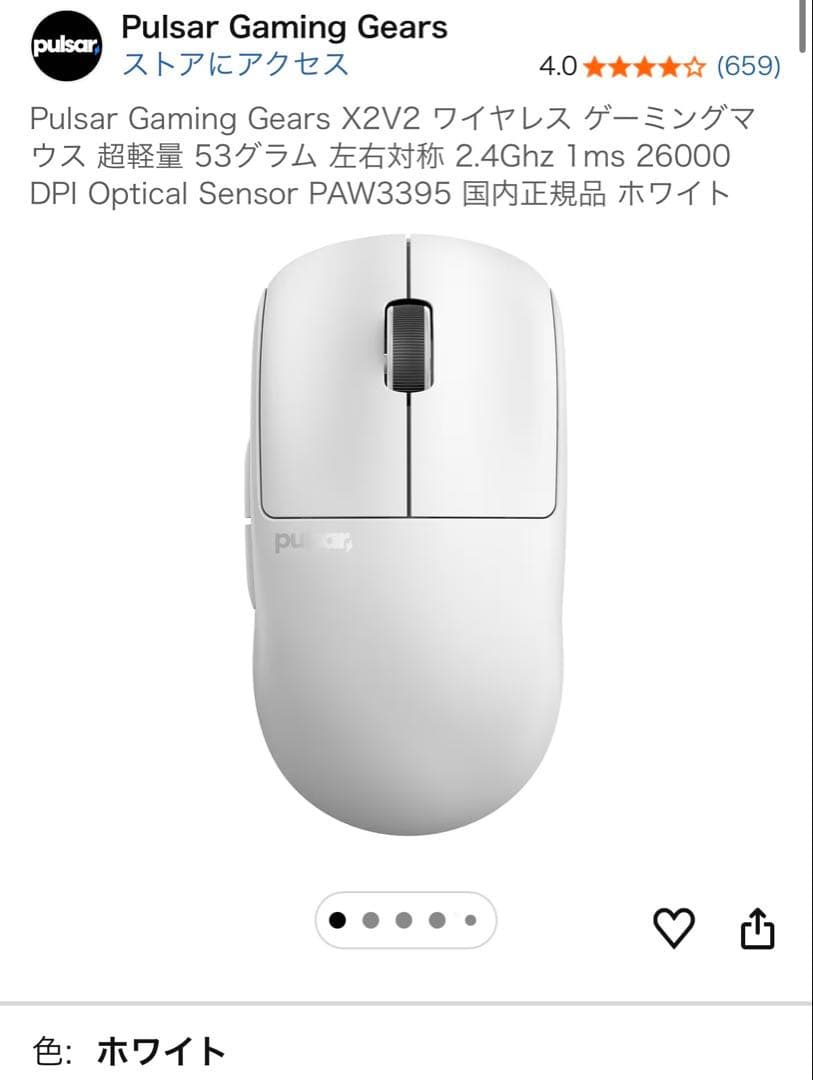Open the (659) reviews link
813x1080 pixels.
[749, 68]
